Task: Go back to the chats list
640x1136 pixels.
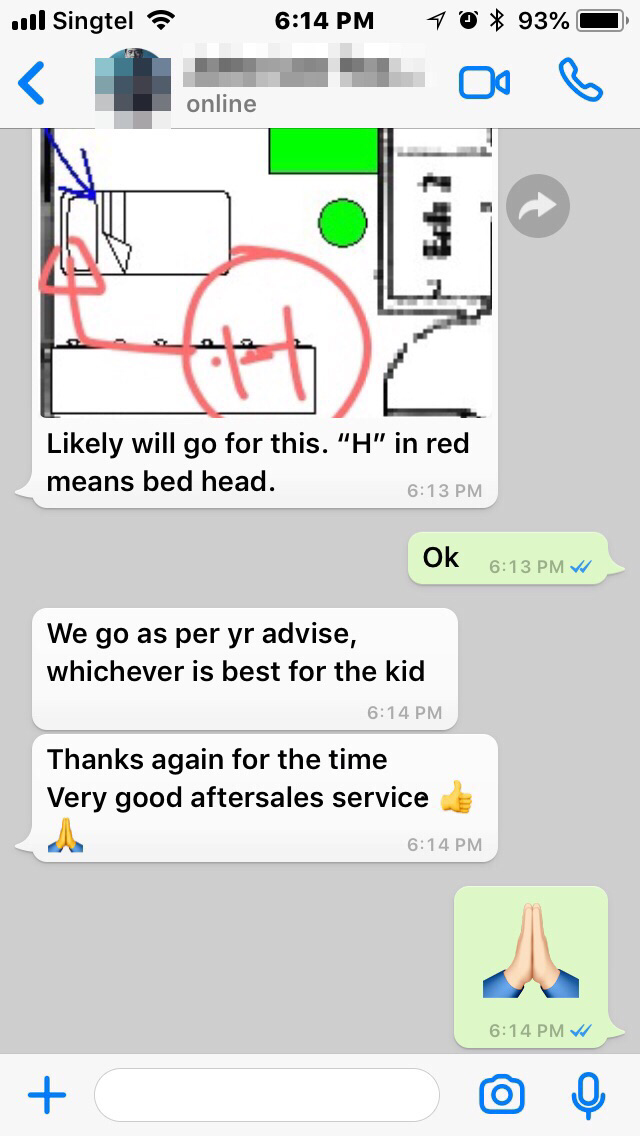Action: tap(32, 83)
